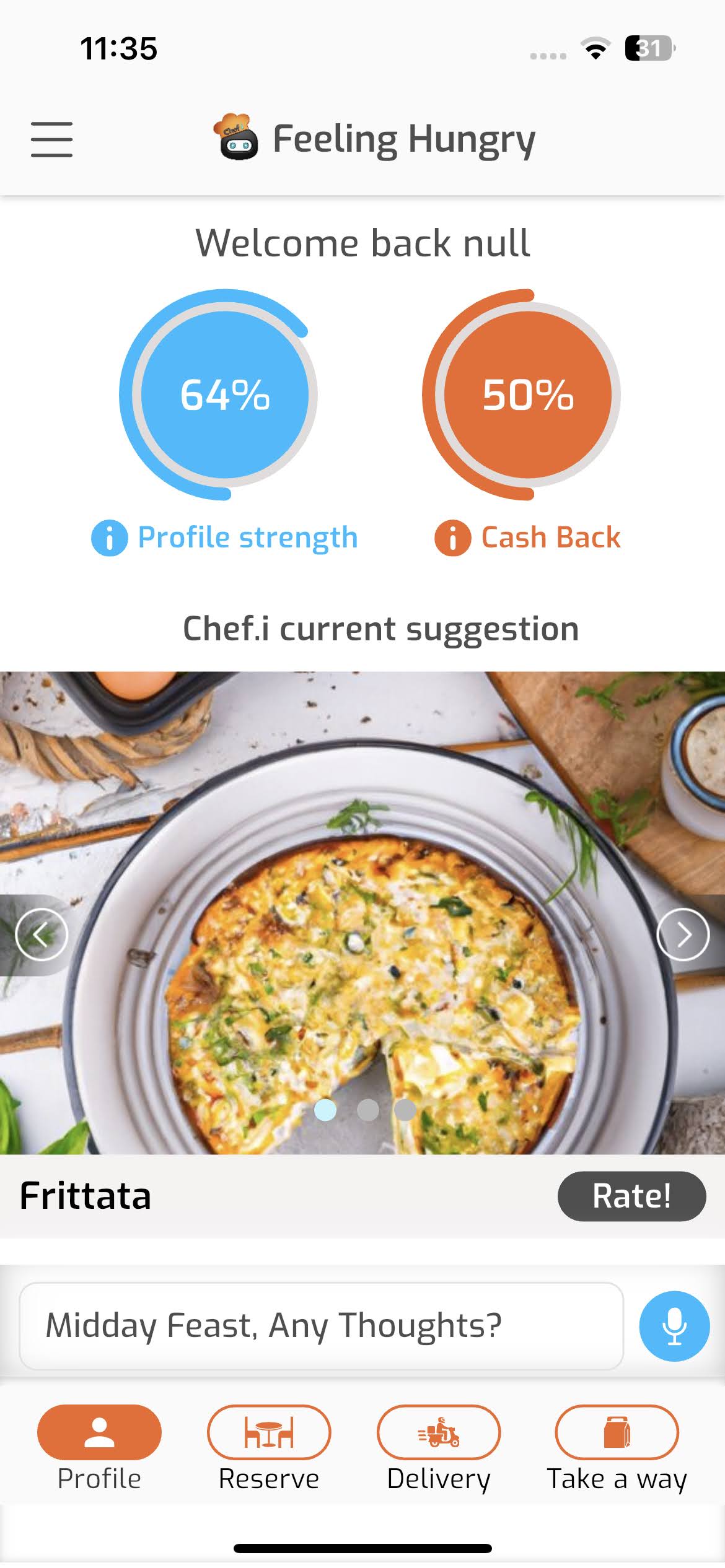Tap the 64% profile strength circle
Image resolution: width=725 pixels, height=1568 pixels.
(x=224, y=394)
